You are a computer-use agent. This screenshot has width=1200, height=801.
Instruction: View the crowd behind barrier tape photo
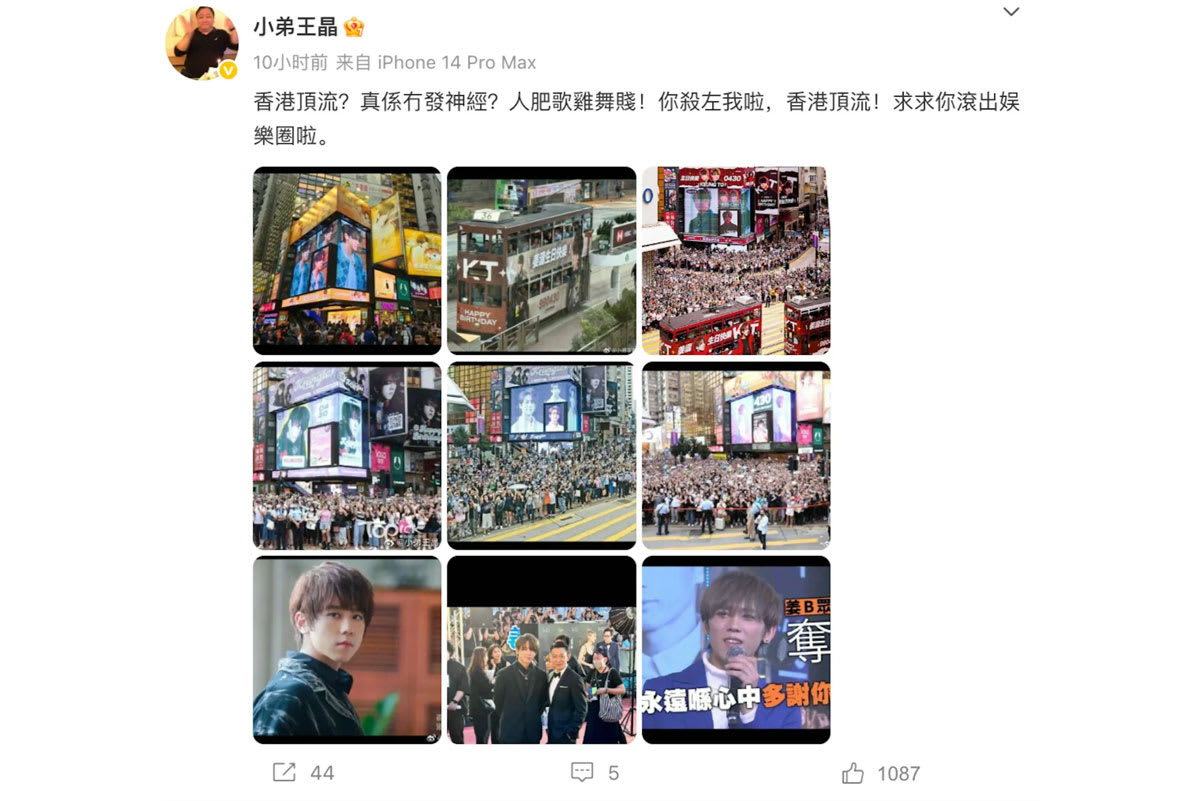pyautogui.click(x=735, y=455)
